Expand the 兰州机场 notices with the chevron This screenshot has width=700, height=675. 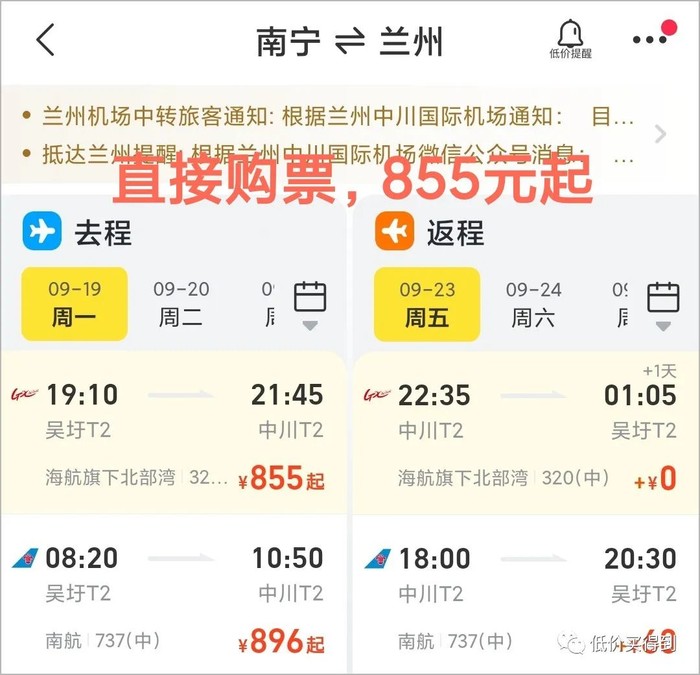(660, 134)
